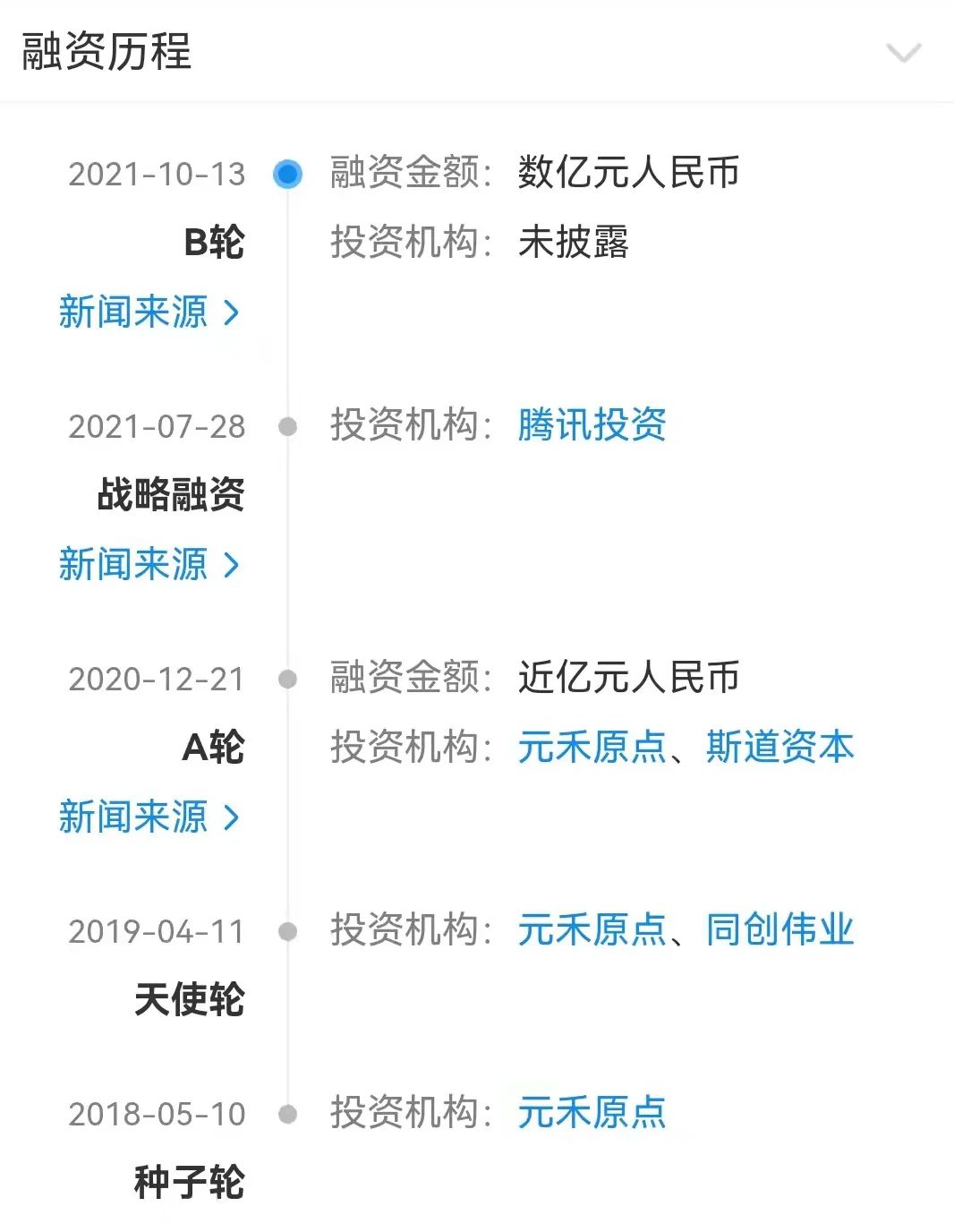Open 元禾原点 from A轮 investors
954x1232 pixels.
point(591,749)
